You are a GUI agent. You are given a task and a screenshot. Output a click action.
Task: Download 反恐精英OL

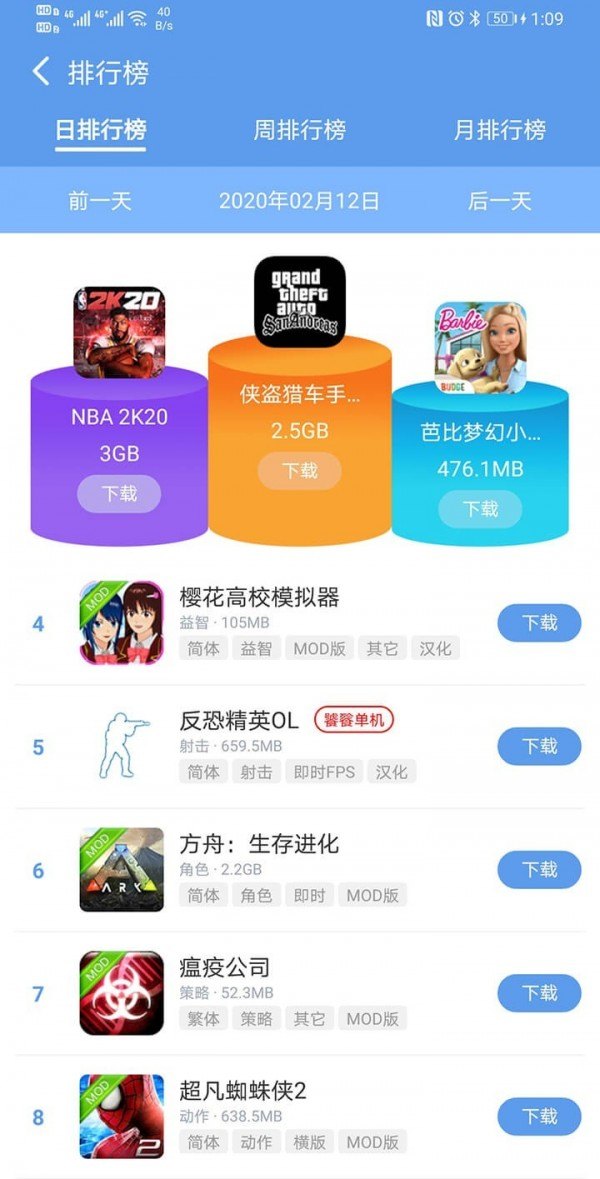[x=539, y=746]
